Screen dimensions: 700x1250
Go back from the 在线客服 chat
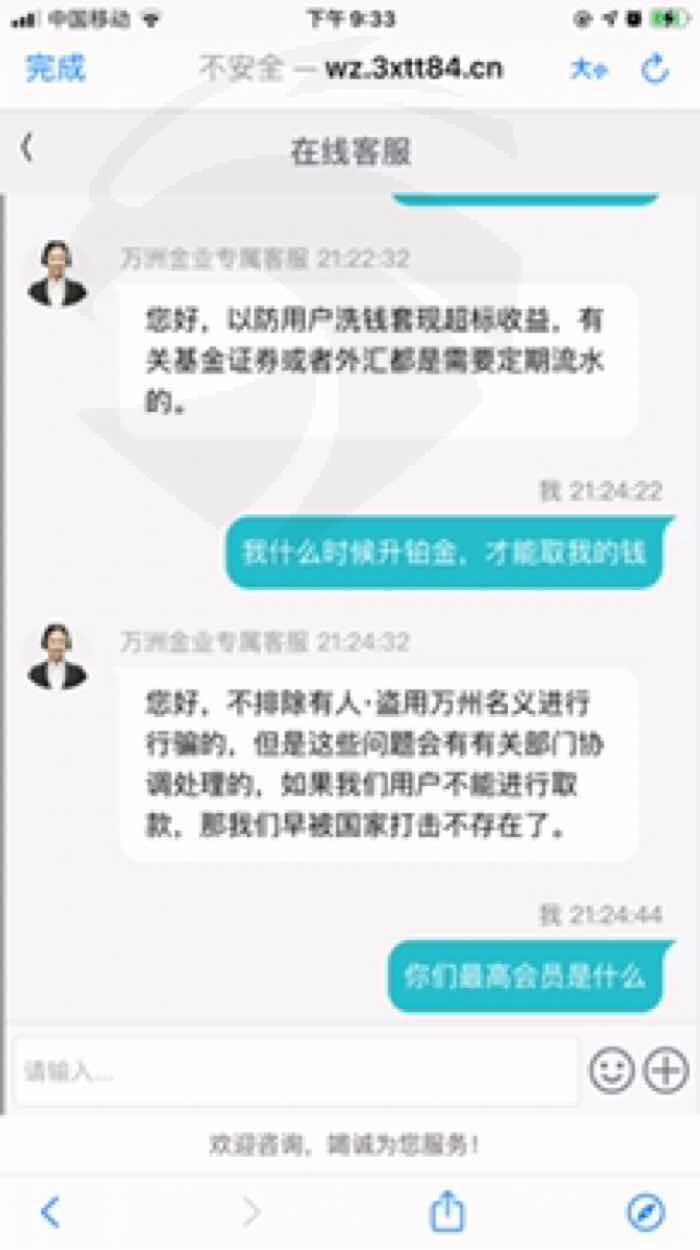click(27, 149)
